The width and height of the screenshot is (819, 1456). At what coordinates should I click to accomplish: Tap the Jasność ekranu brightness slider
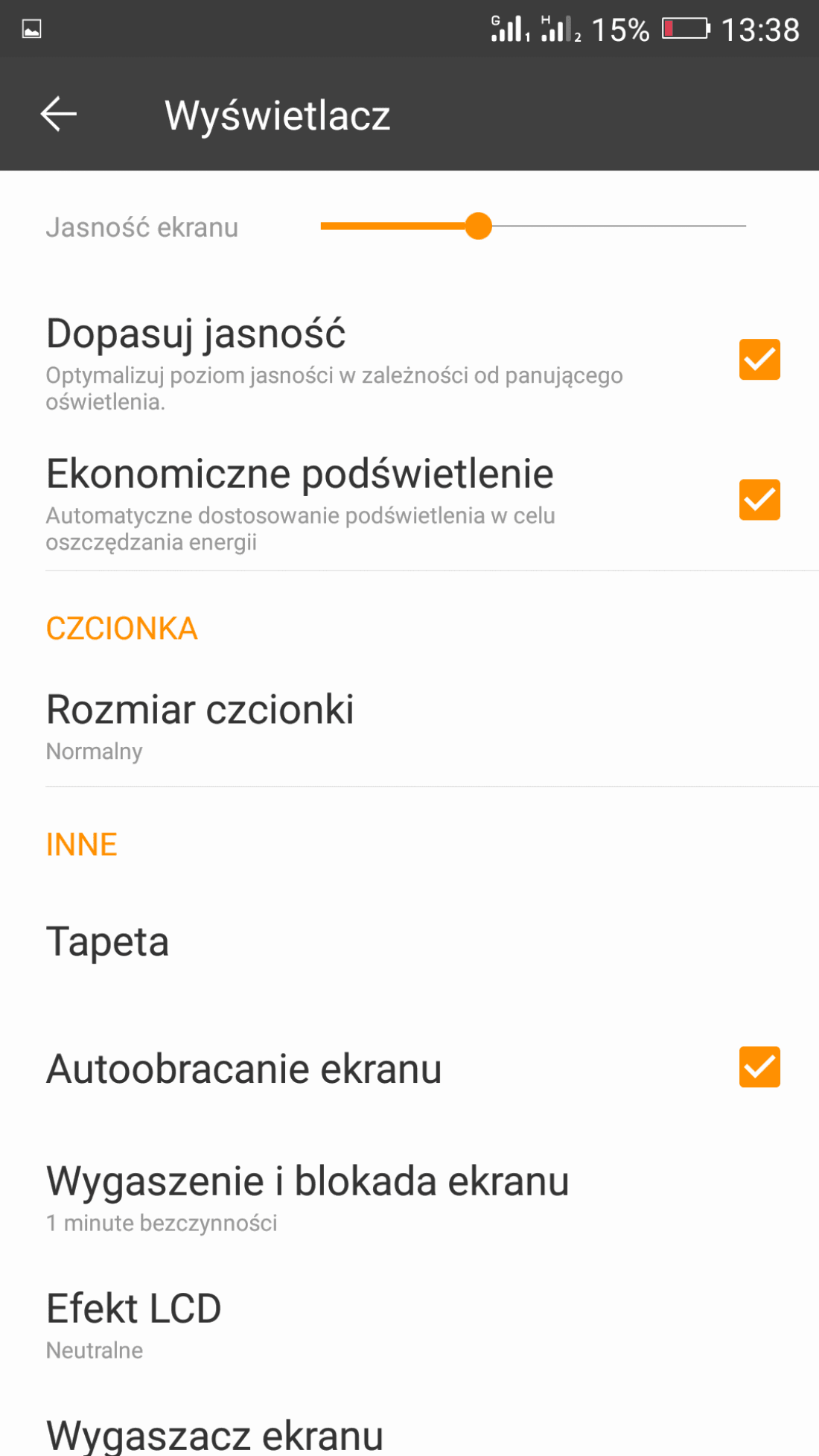point(533,226)
